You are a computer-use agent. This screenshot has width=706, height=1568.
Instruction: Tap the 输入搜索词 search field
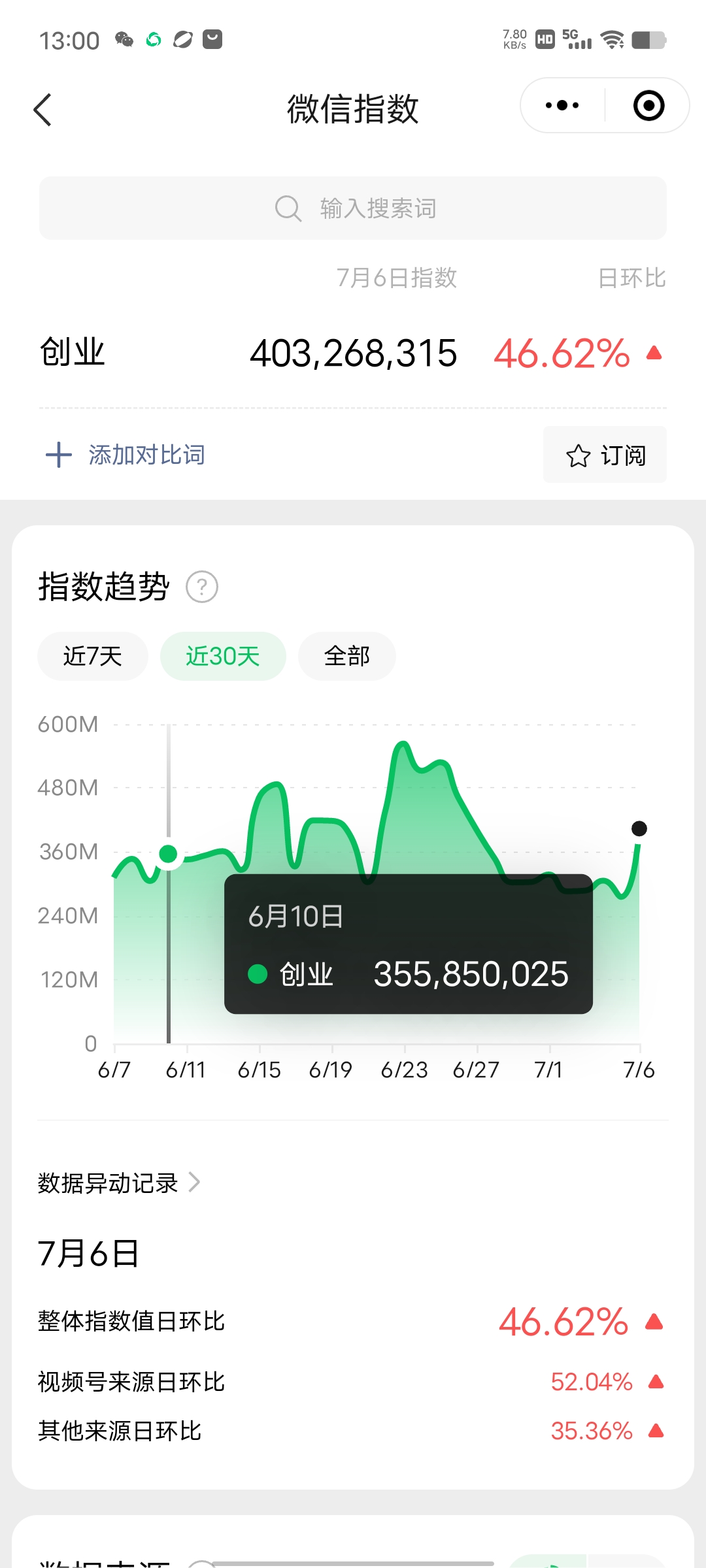coord(353,208)
